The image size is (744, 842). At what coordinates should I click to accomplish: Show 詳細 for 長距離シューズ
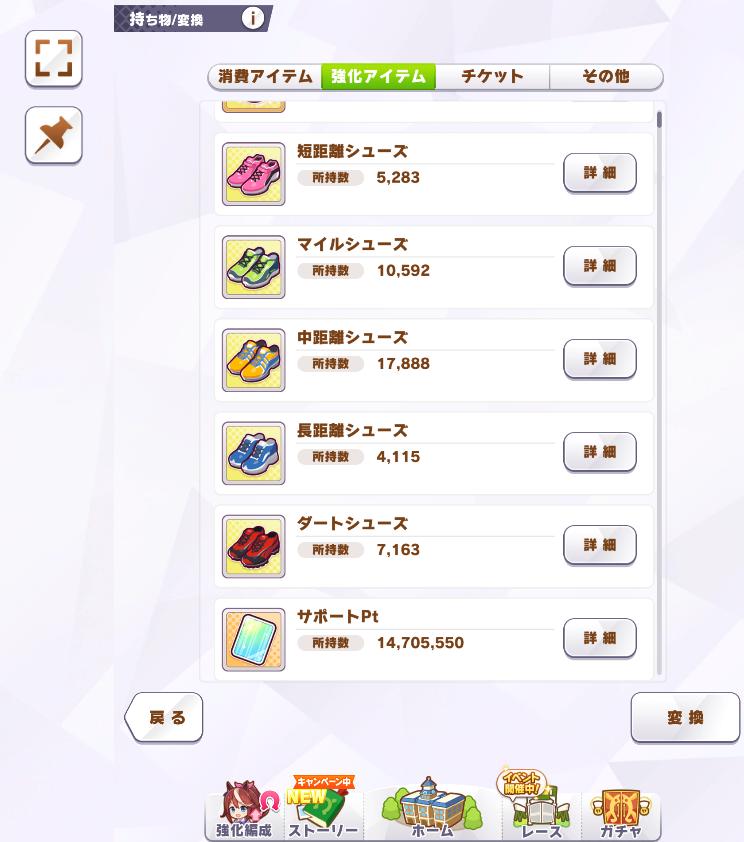(599, 452)
